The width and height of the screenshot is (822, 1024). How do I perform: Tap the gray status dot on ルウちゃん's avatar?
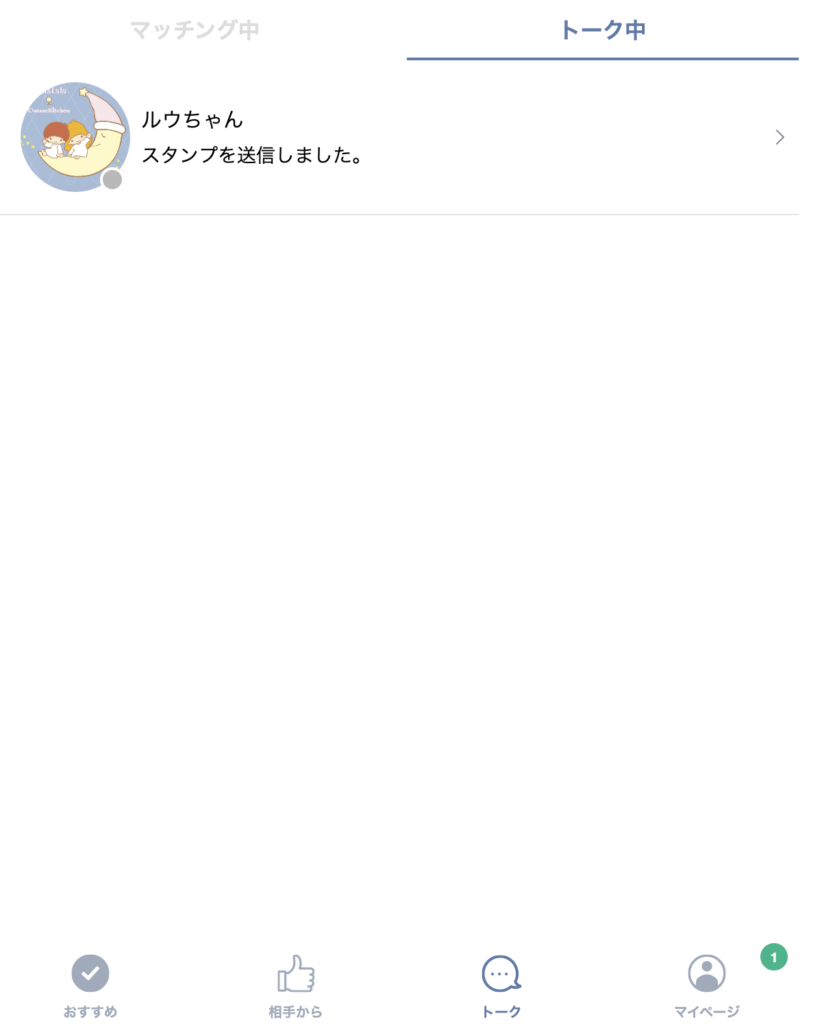click(x=110, y=178)
